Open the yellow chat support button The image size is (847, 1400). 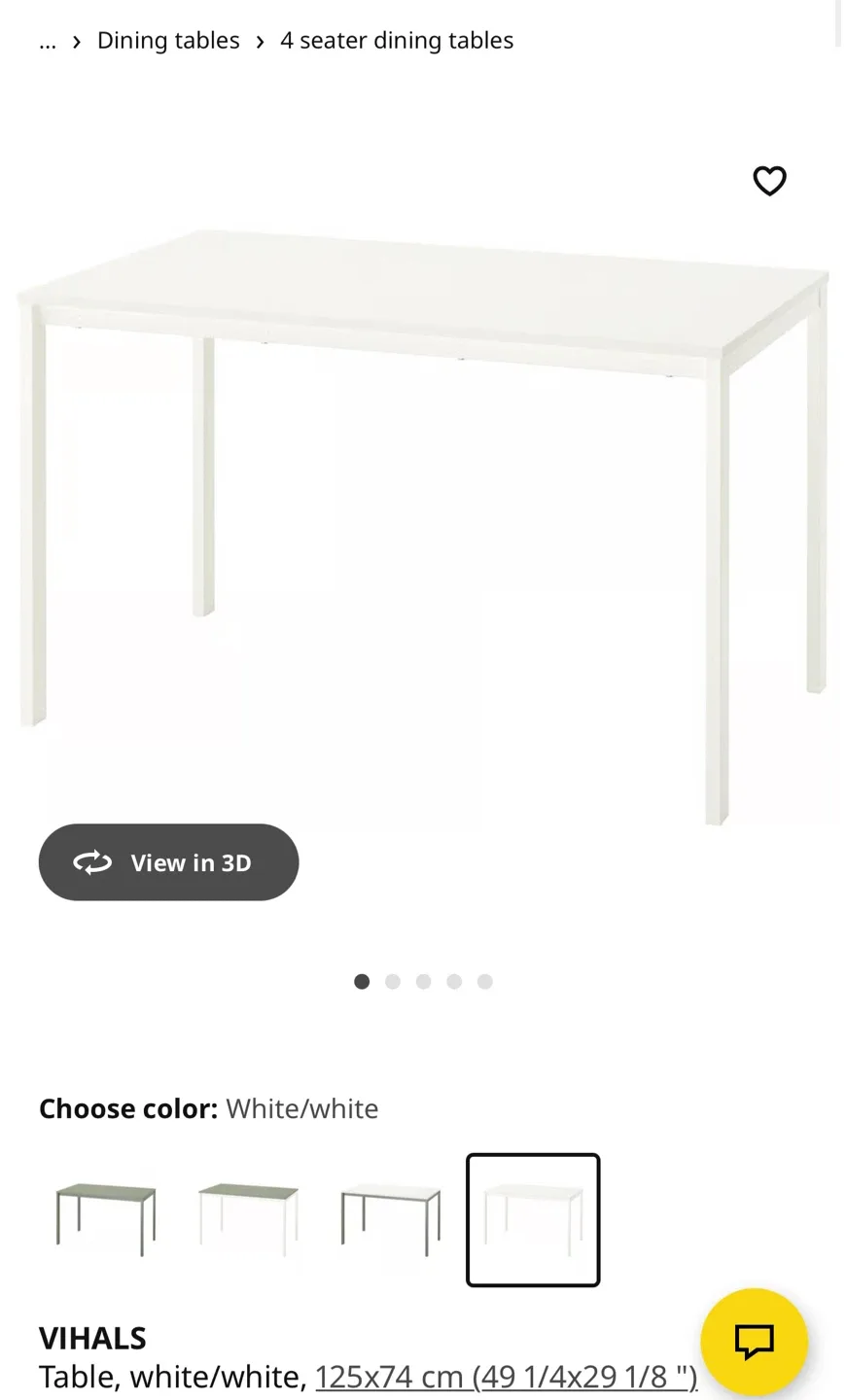754,1342
